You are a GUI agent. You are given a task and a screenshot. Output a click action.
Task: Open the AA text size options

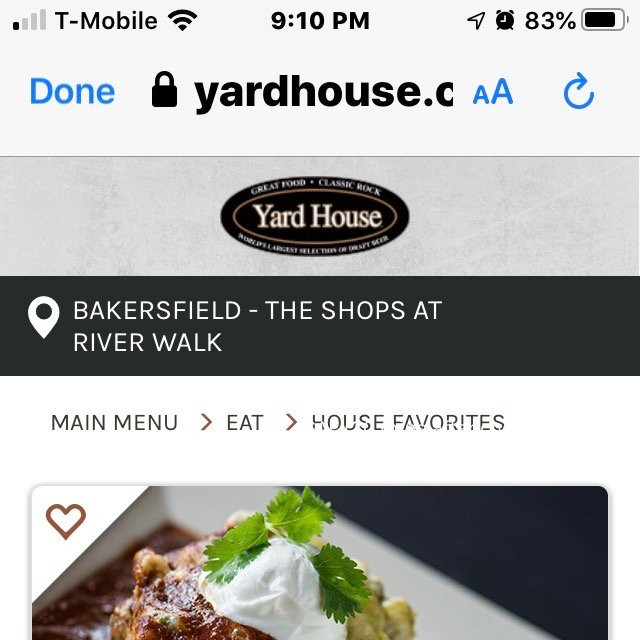pyautogui.click(x=492, y=93)
